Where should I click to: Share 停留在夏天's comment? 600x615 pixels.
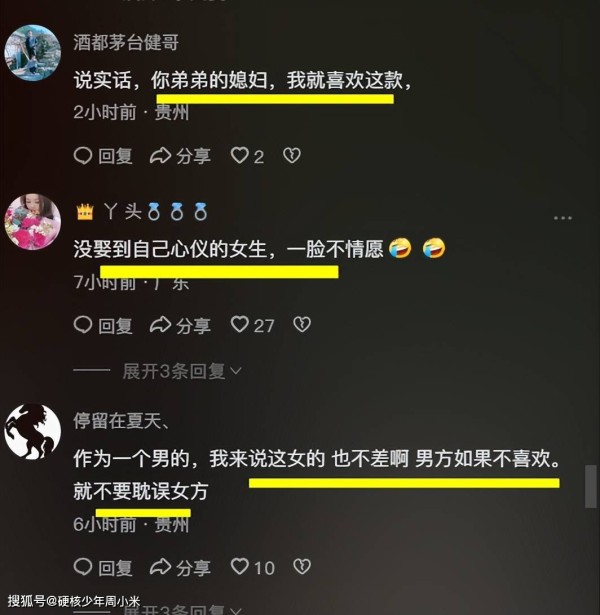point(180,568)
